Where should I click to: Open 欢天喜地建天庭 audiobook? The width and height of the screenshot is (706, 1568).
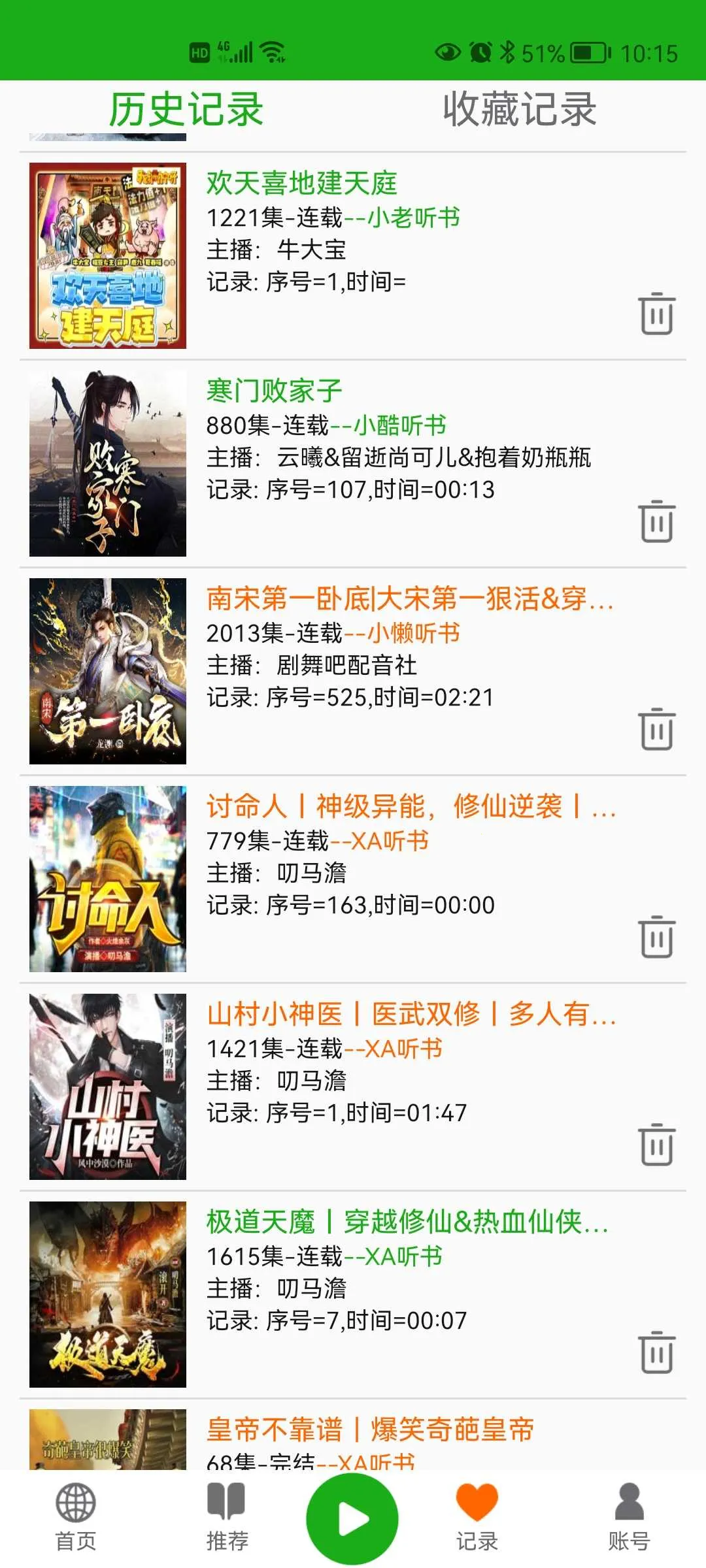pyautogui.click(x=302, y=184)
